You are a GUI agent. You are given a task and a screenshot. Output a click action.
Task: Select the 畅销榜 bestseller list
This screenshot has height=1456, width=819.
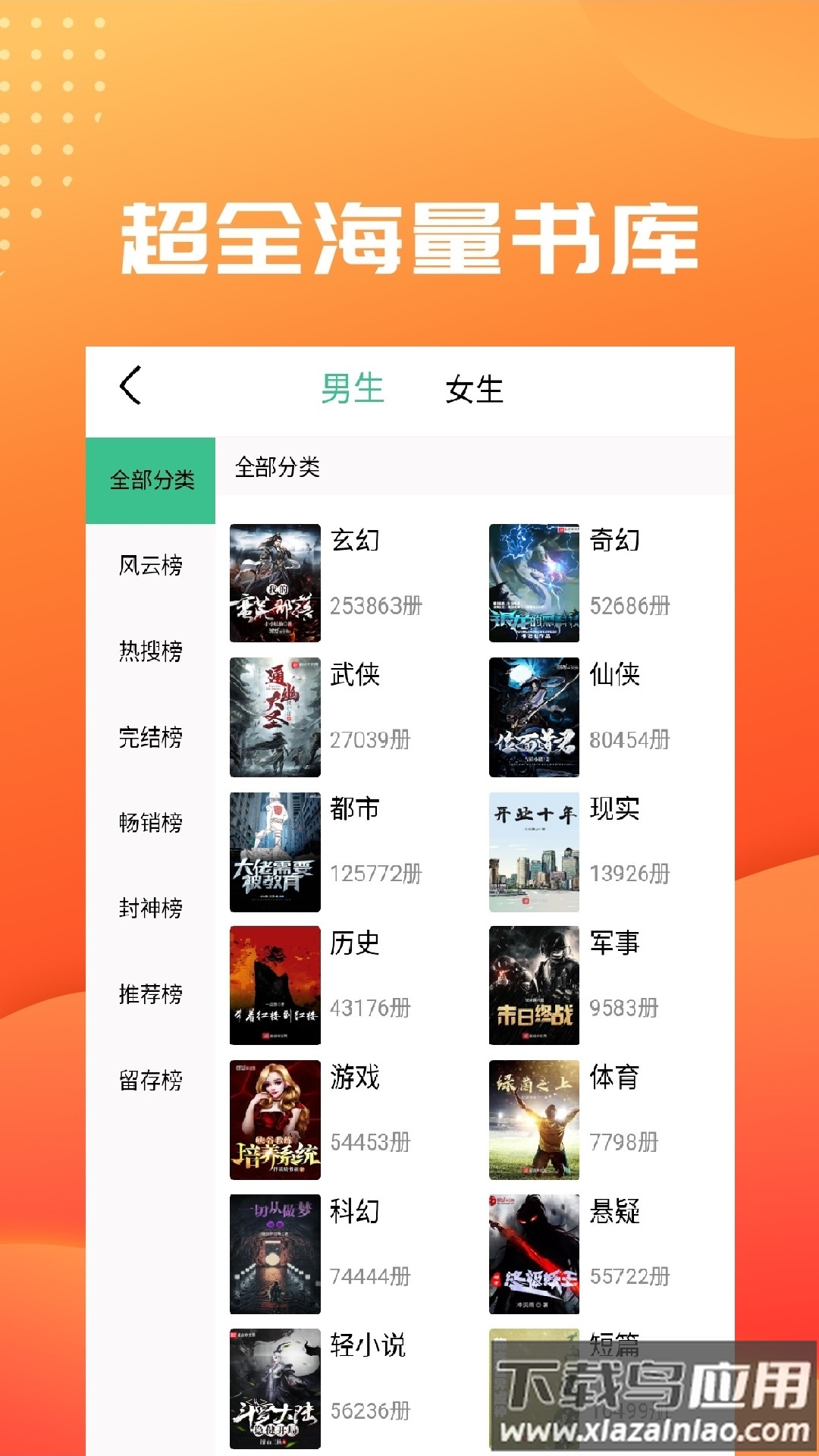coord(149,822)
